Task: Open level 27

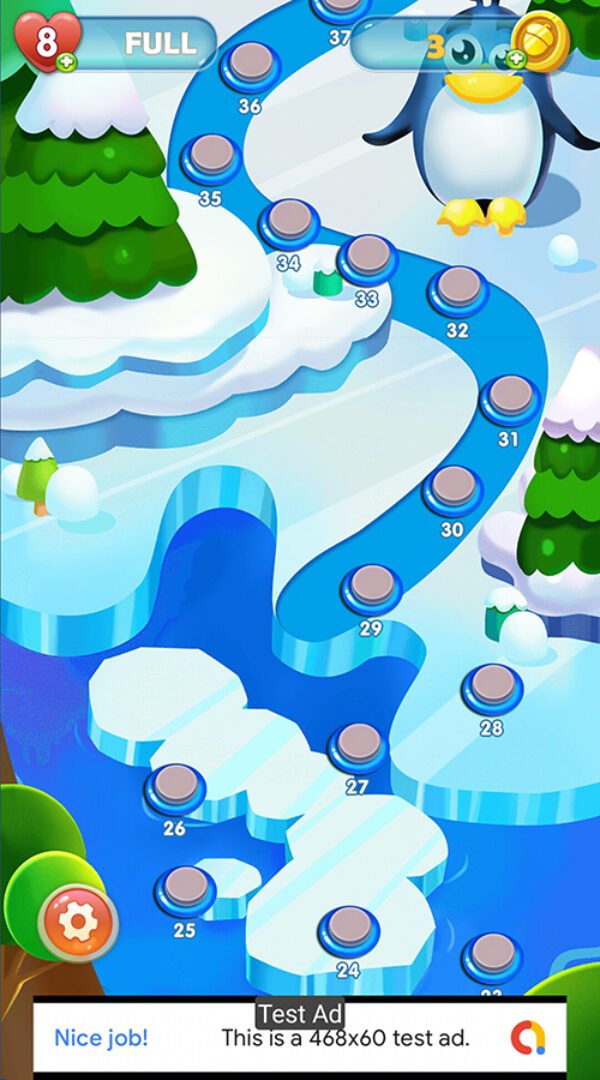Action: coord(358,746)
